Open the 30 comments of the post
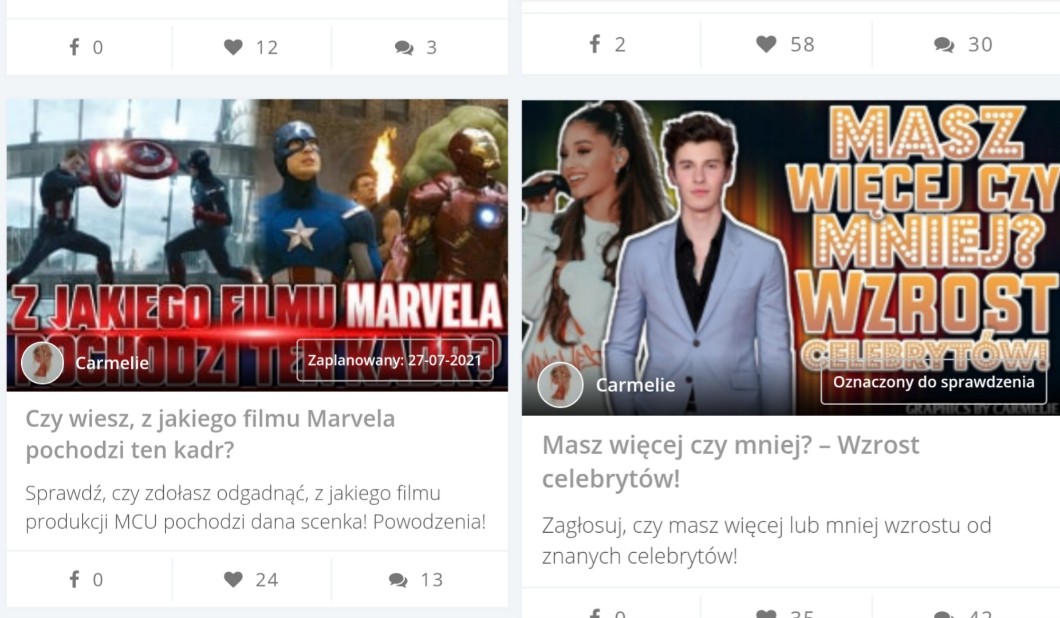The image size is (1060, 618). click(x=963, y=45)
